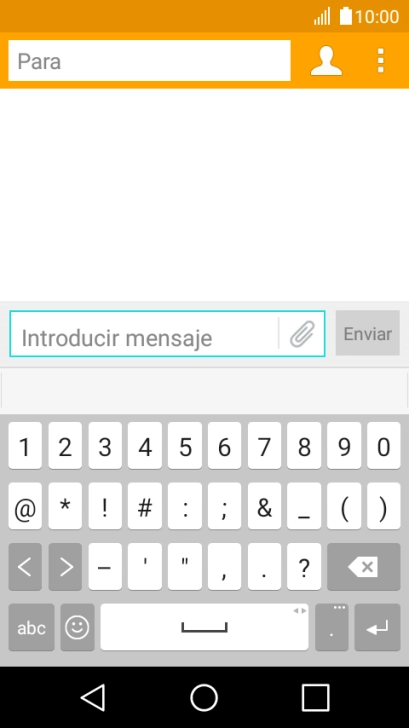Type the # hash key
The image size is (409, 728).
145,506
